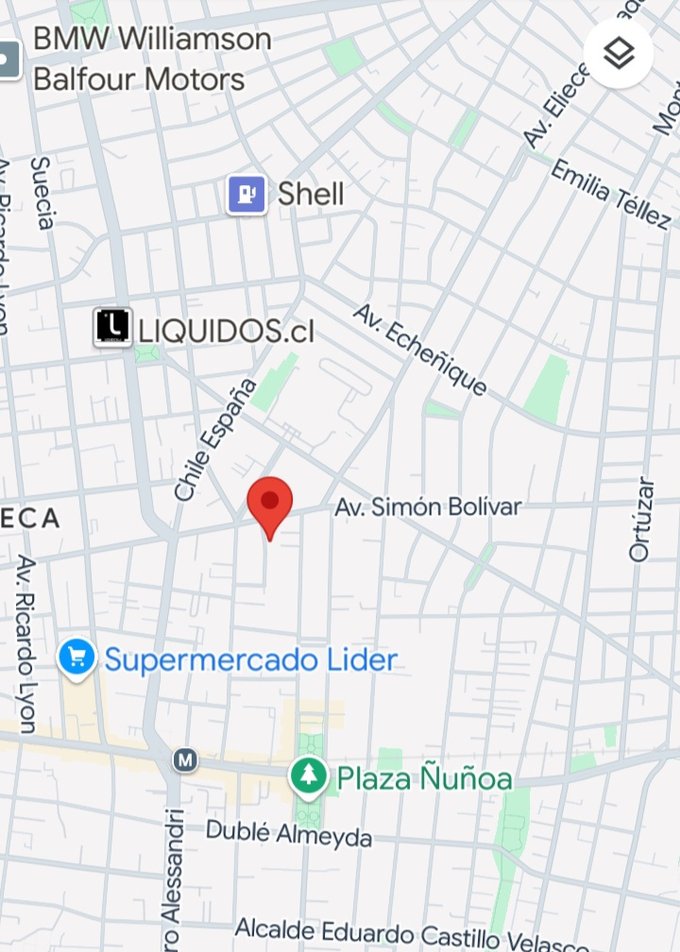Select the Plaza Ñuñoa park marker
The image size is (680, 952).
click(307, 777)
